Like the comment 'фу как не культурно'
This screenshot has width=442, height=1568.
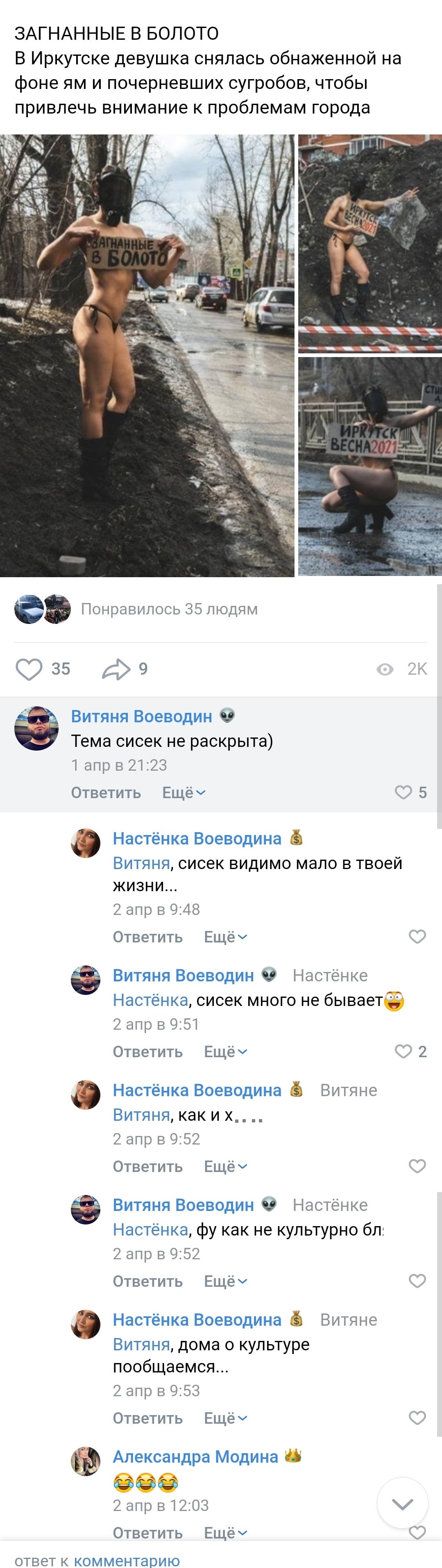pyautogui.click(x=417, y=1281)
